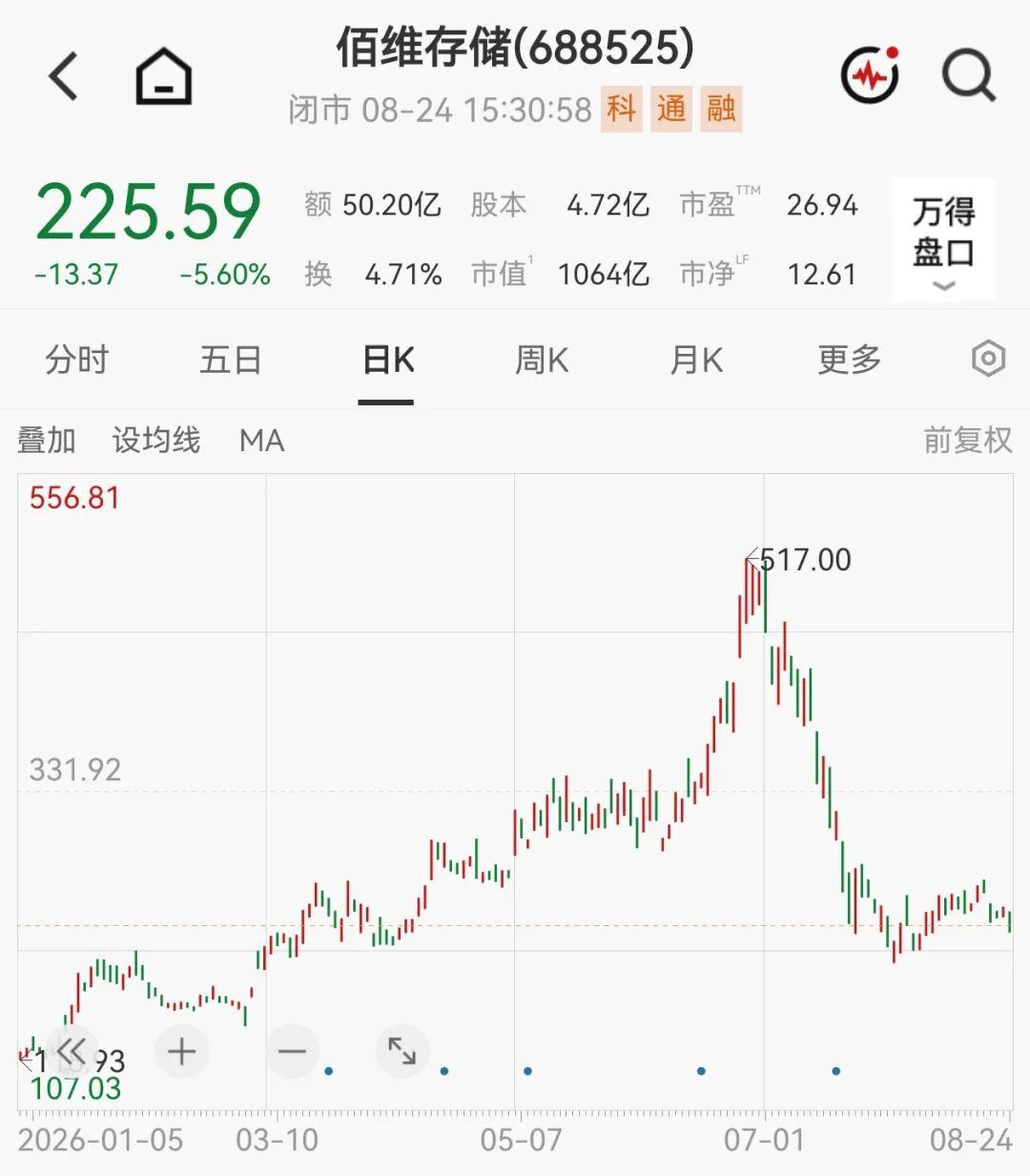The image size is (1030, 1176).
Task: Open stock search
Action: (968, 74)
